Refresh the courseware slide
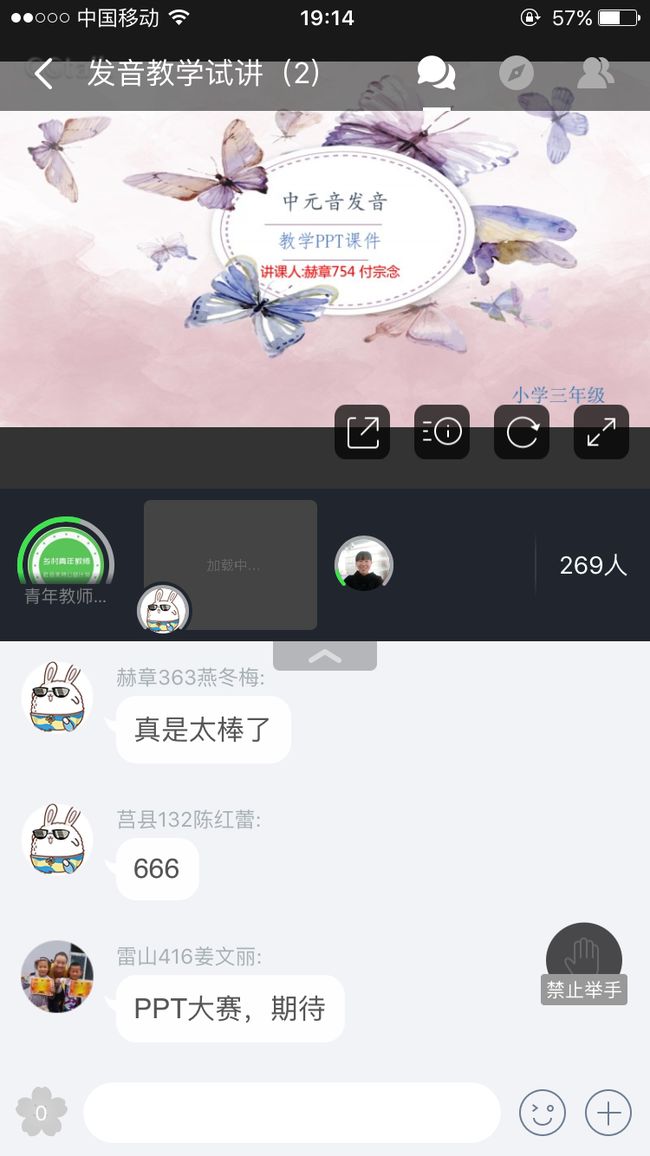This screenshot has height=1156, width=650. (x=521, y=432)
